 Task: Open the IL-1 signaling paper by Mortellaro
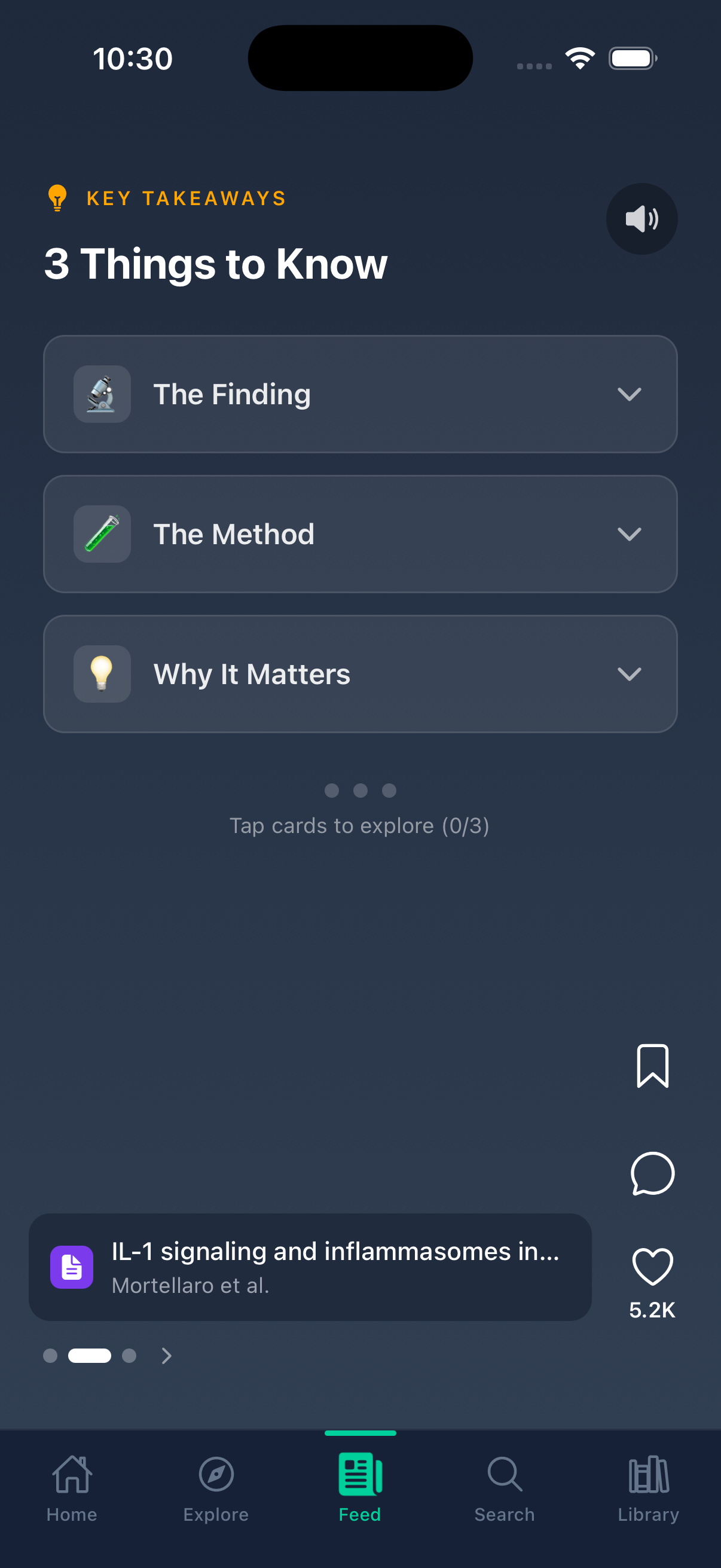pyautogui.click(x=310, y=1267)
